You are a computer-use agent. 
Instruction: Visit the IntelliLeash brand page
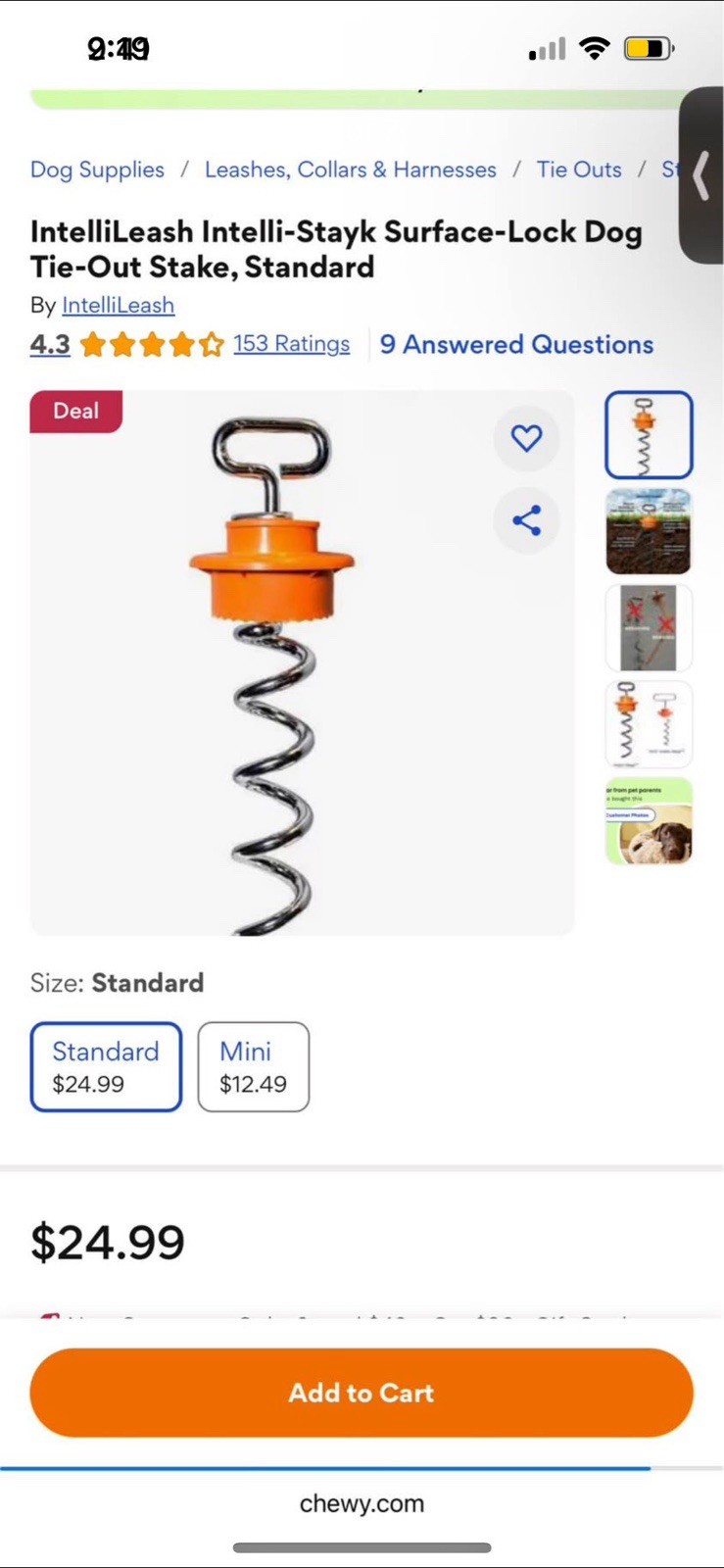coord(118,306)
